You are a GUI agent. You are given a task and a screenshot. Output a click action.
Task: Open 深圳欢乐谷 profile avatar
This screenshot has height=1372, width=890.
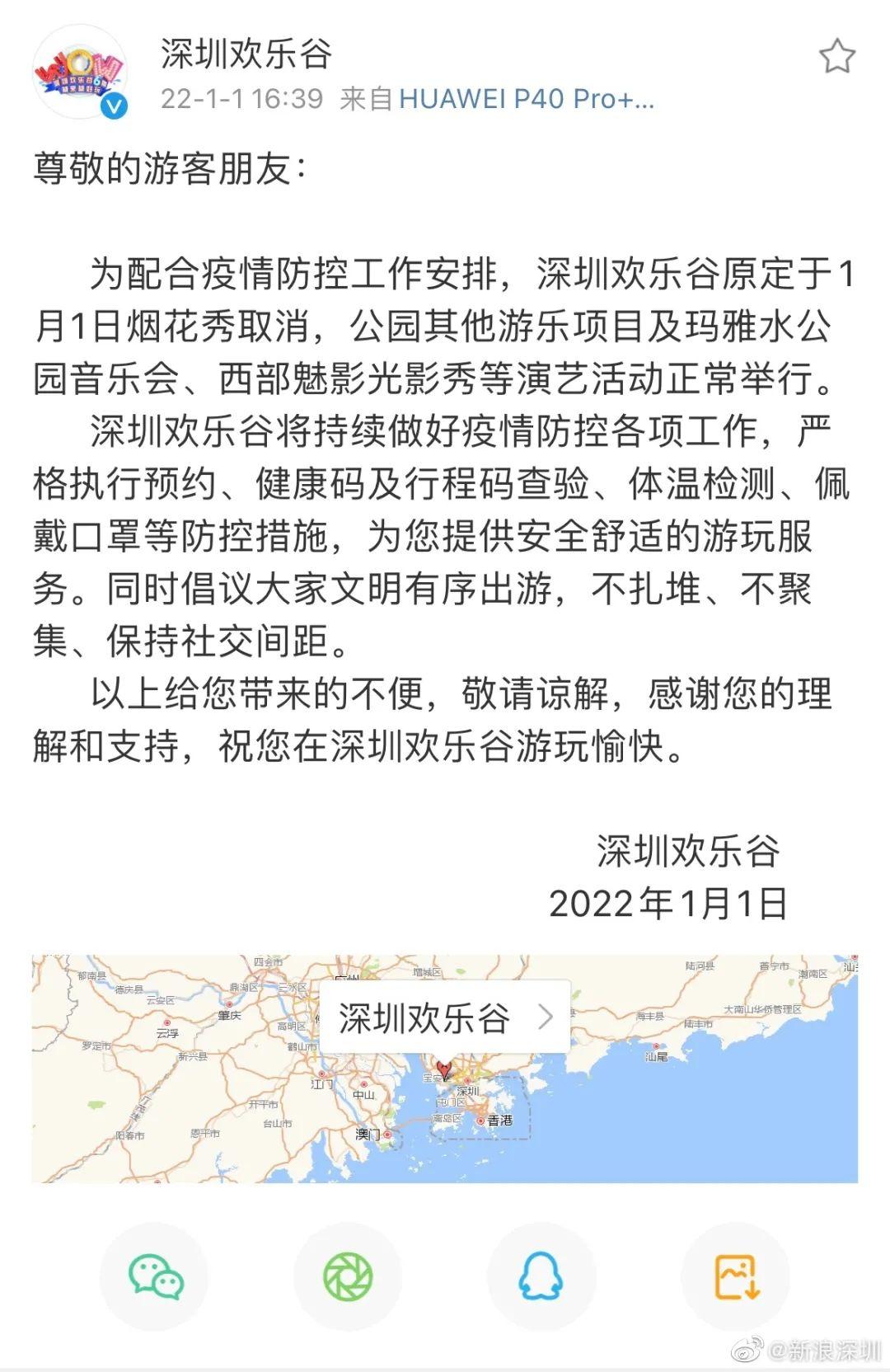tap(79, 73)
